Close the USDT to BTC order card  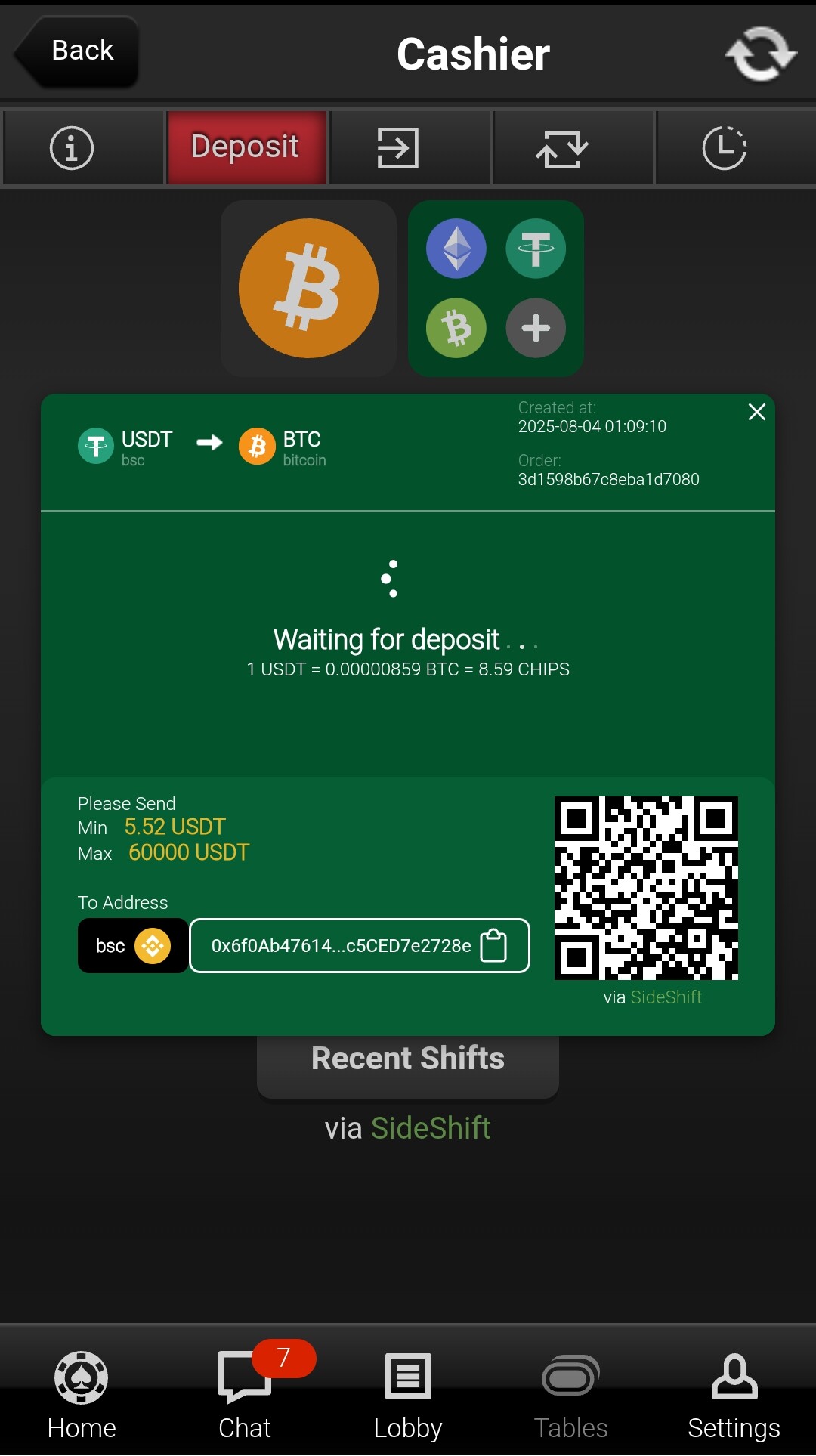[756, 412]
